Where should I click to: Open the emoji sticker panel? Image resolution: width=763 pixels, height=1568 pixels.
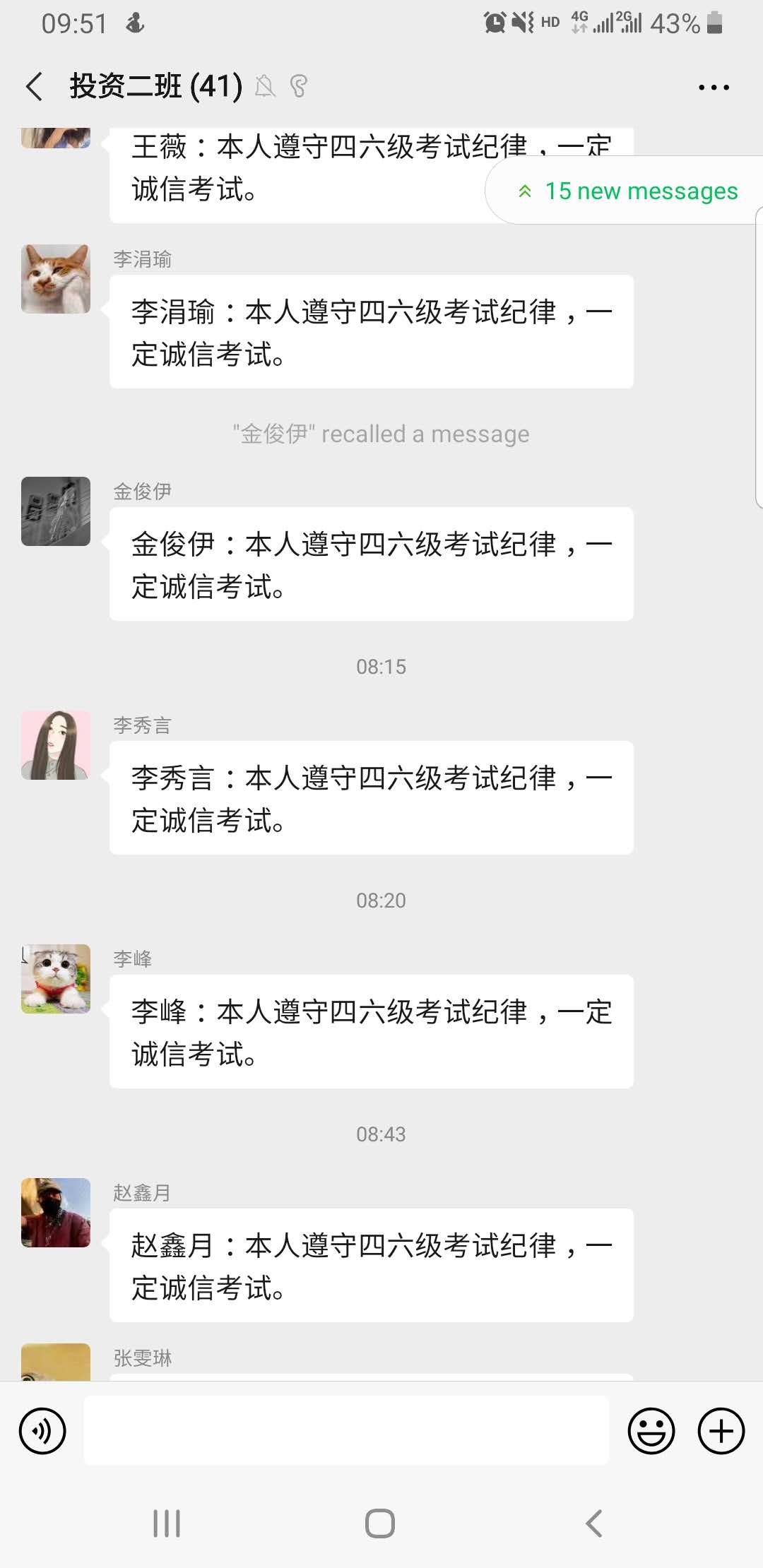[651, 1431]
